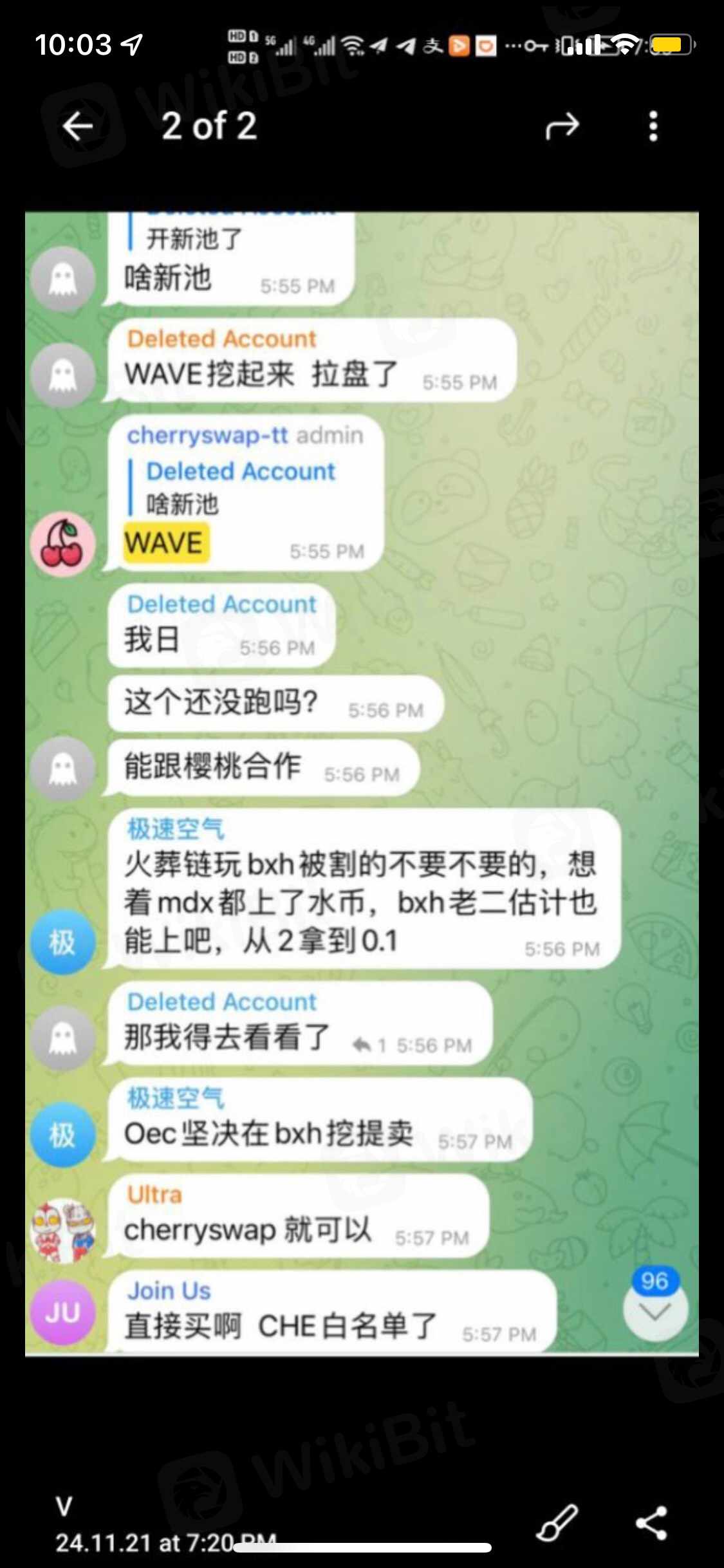
Task: Go back from the photo viewer
Action: [78, 126]
